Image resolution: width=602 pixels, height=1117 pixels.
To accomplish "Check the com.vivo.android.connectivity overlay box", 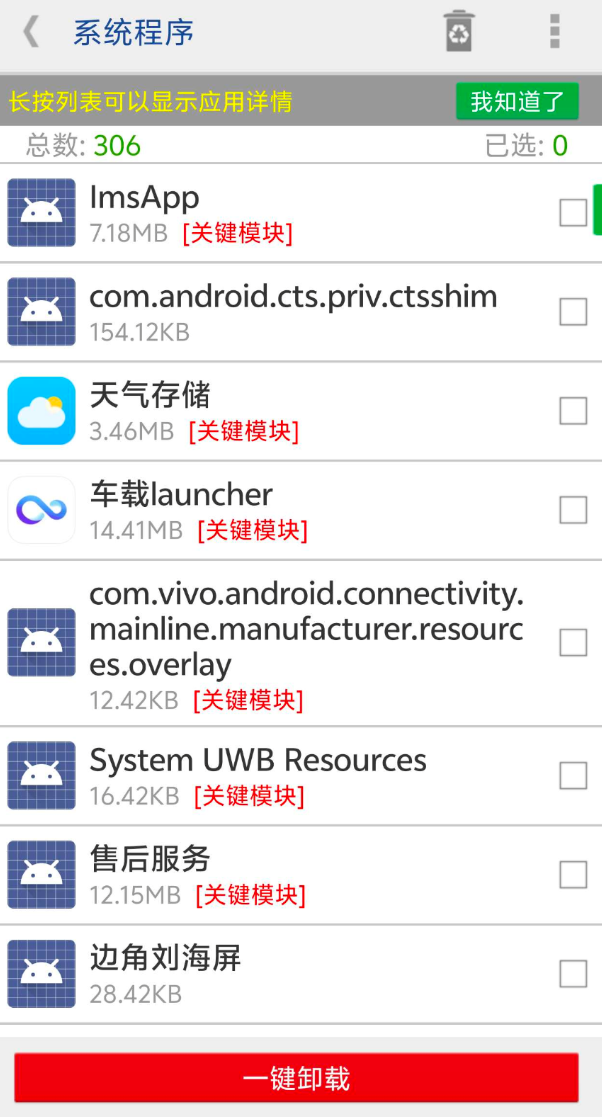I will click(573, 642).
